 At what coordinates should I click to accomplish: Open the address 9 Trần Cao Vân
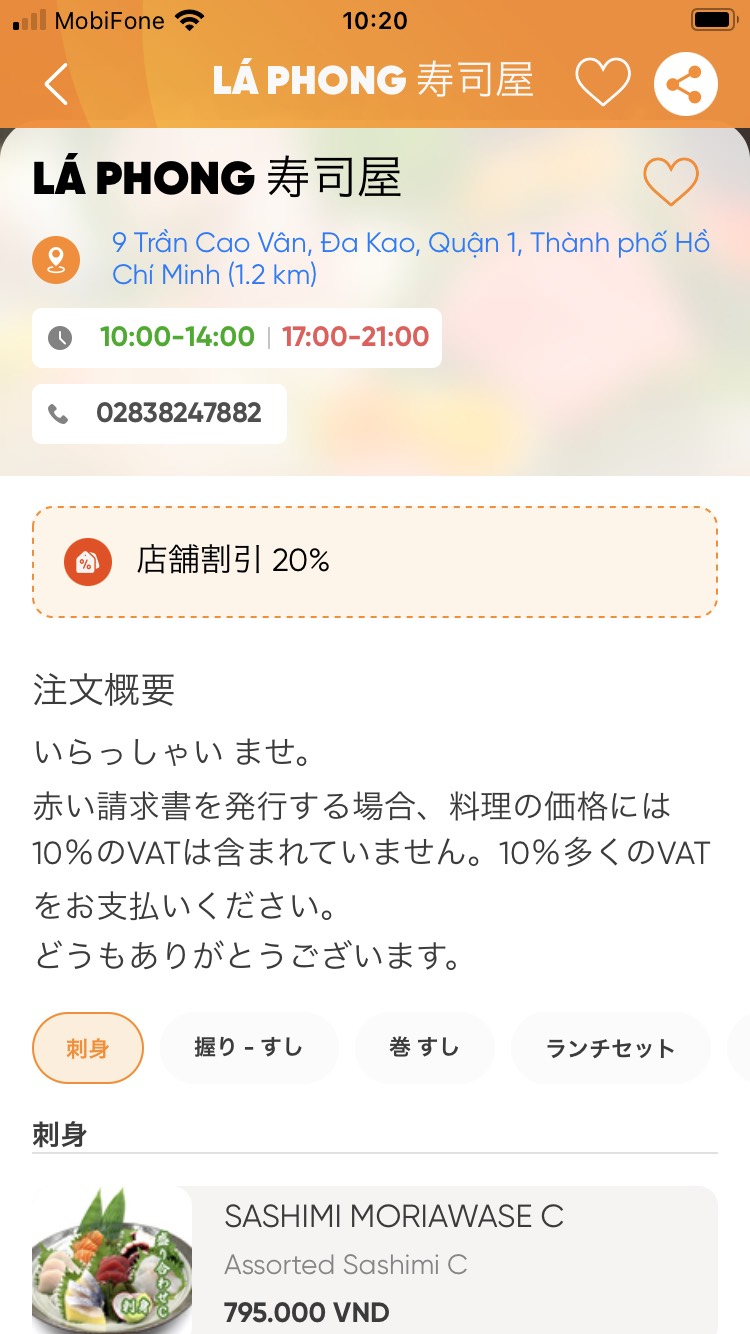[x=411, y=258]
